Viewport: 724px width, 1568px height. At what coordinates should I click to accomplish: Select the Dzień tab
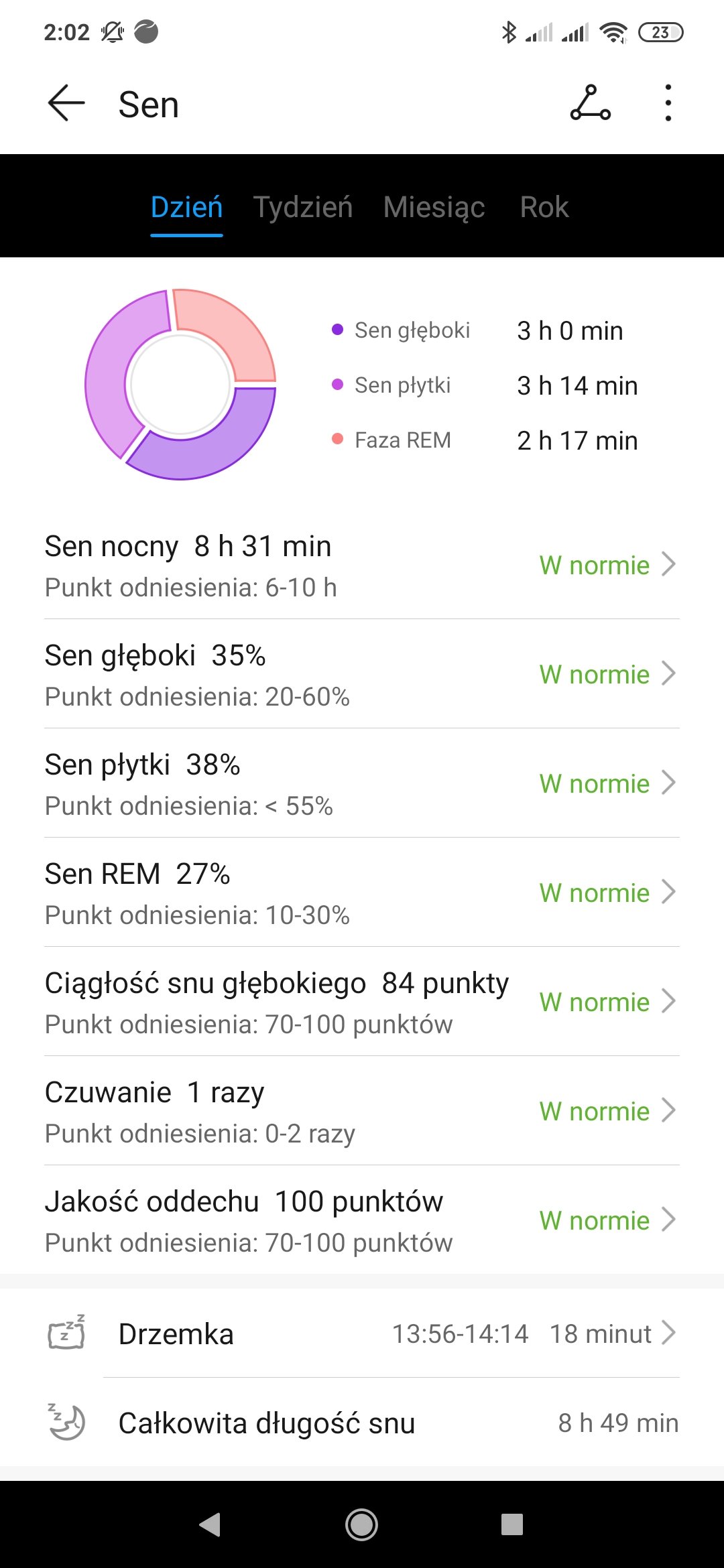point(186,207)
